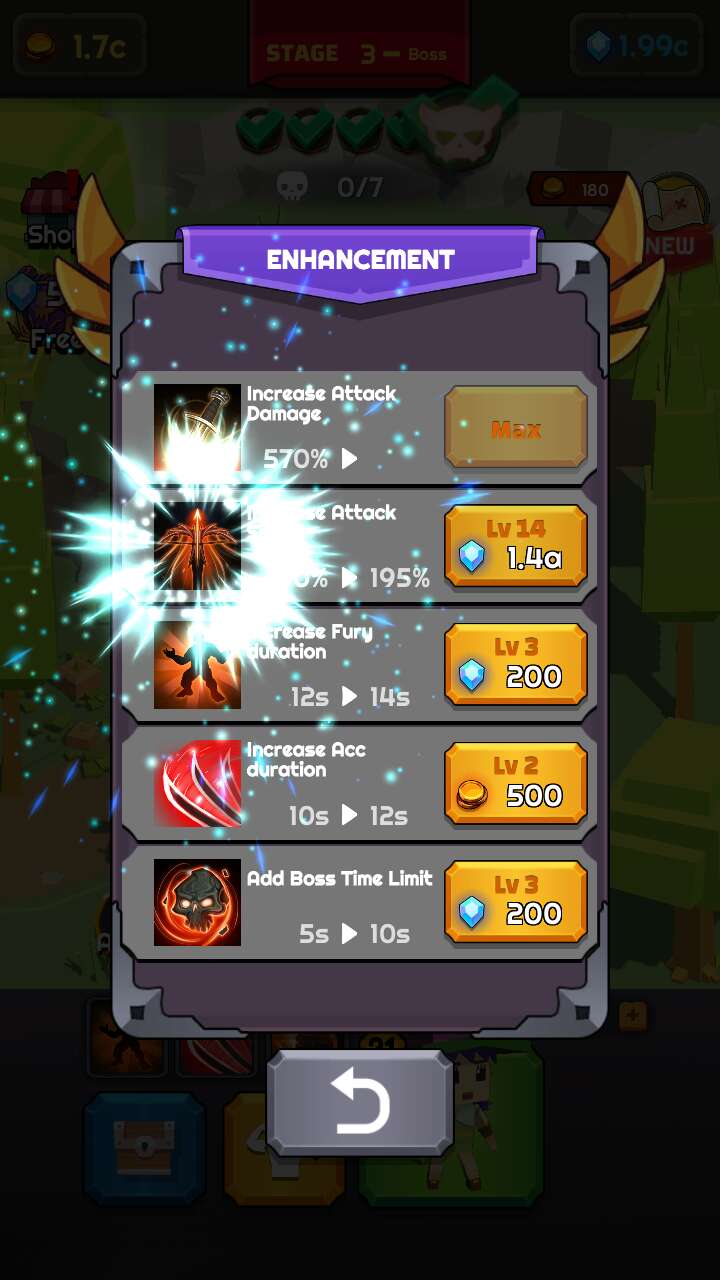The image size is (720, 1280).
Task: Upgrade Add Boss Time Limit
Action: click(x=515, y=902)
